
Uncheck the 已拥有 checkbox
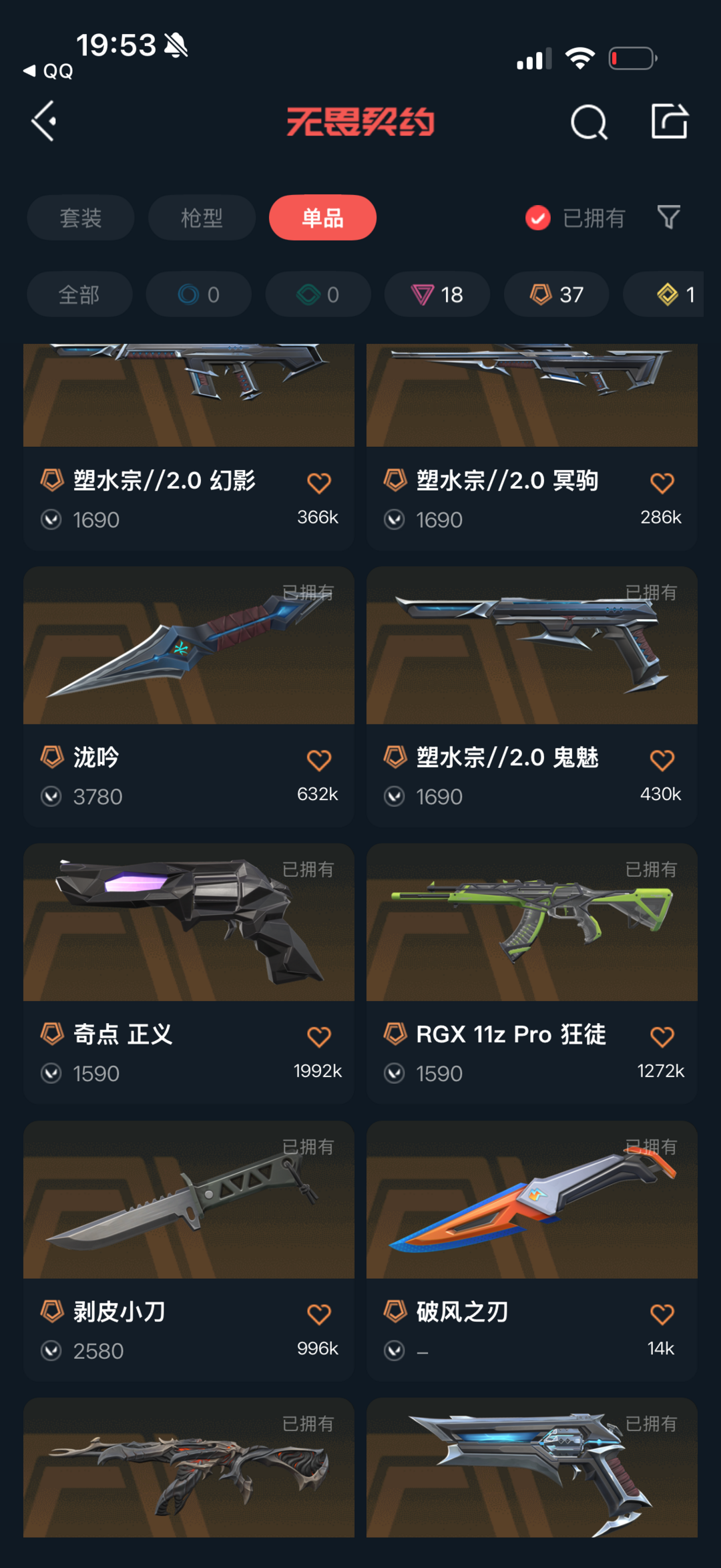pos(538,218)
